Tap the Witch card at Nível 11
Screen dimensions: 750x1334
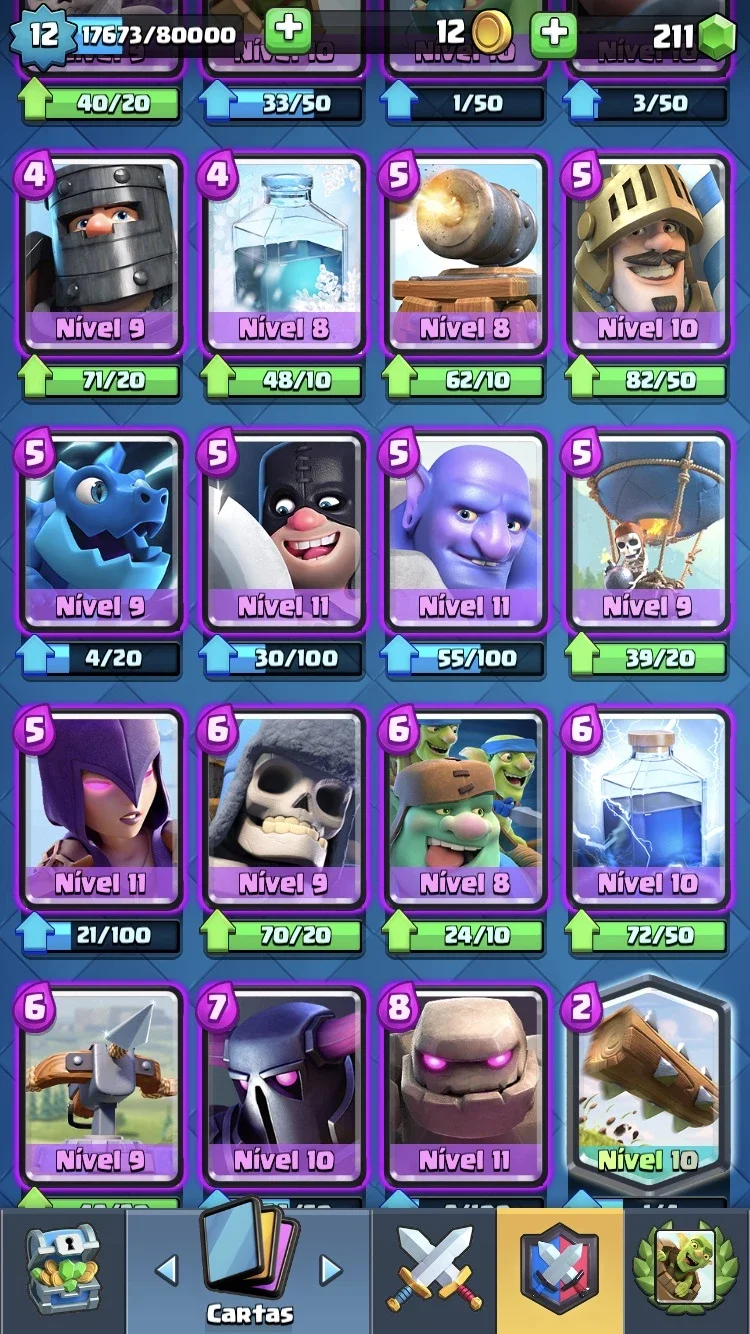[x=100, y=809]
